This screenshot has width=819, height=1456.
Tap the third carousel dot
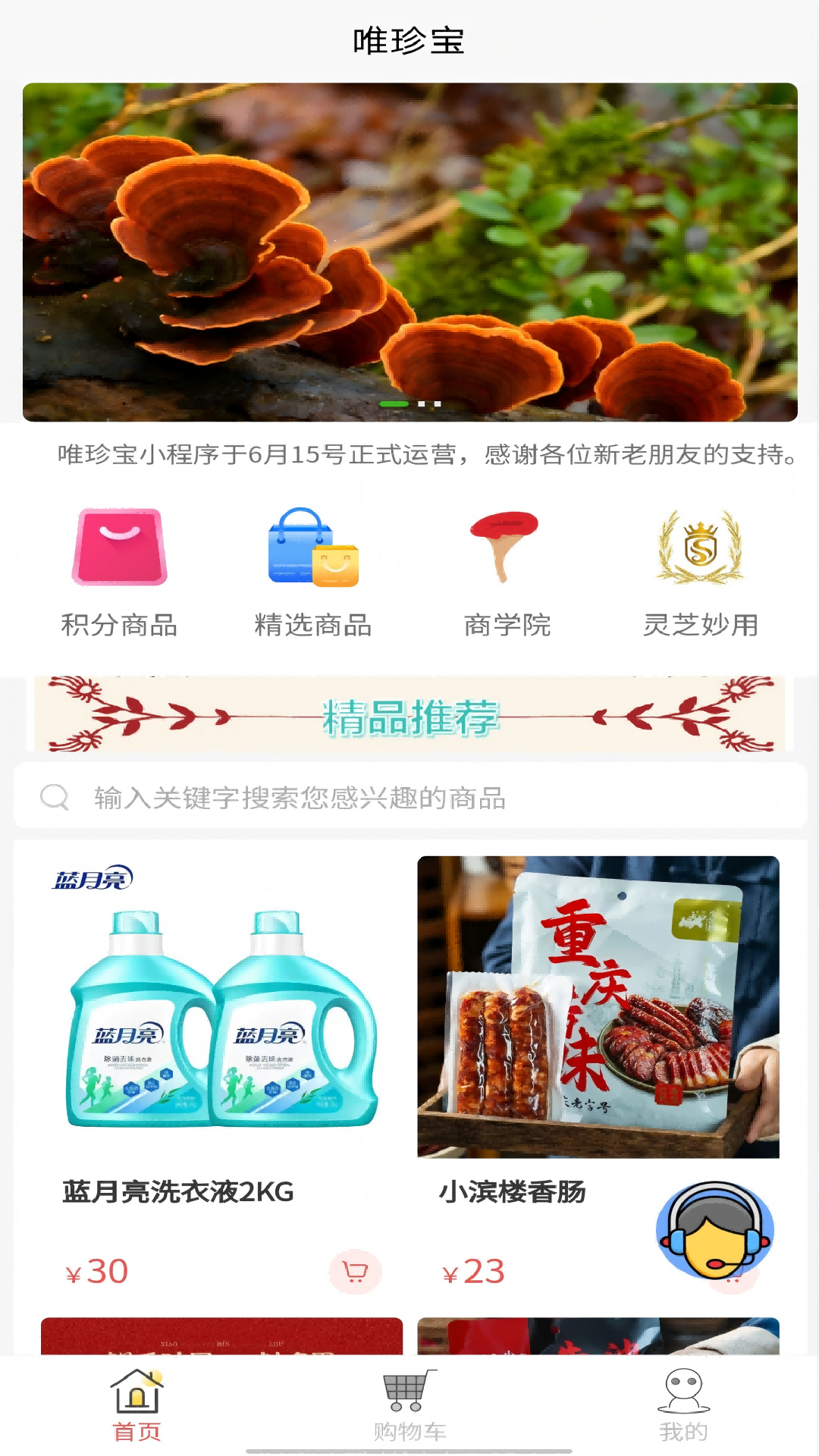[438, 404]
